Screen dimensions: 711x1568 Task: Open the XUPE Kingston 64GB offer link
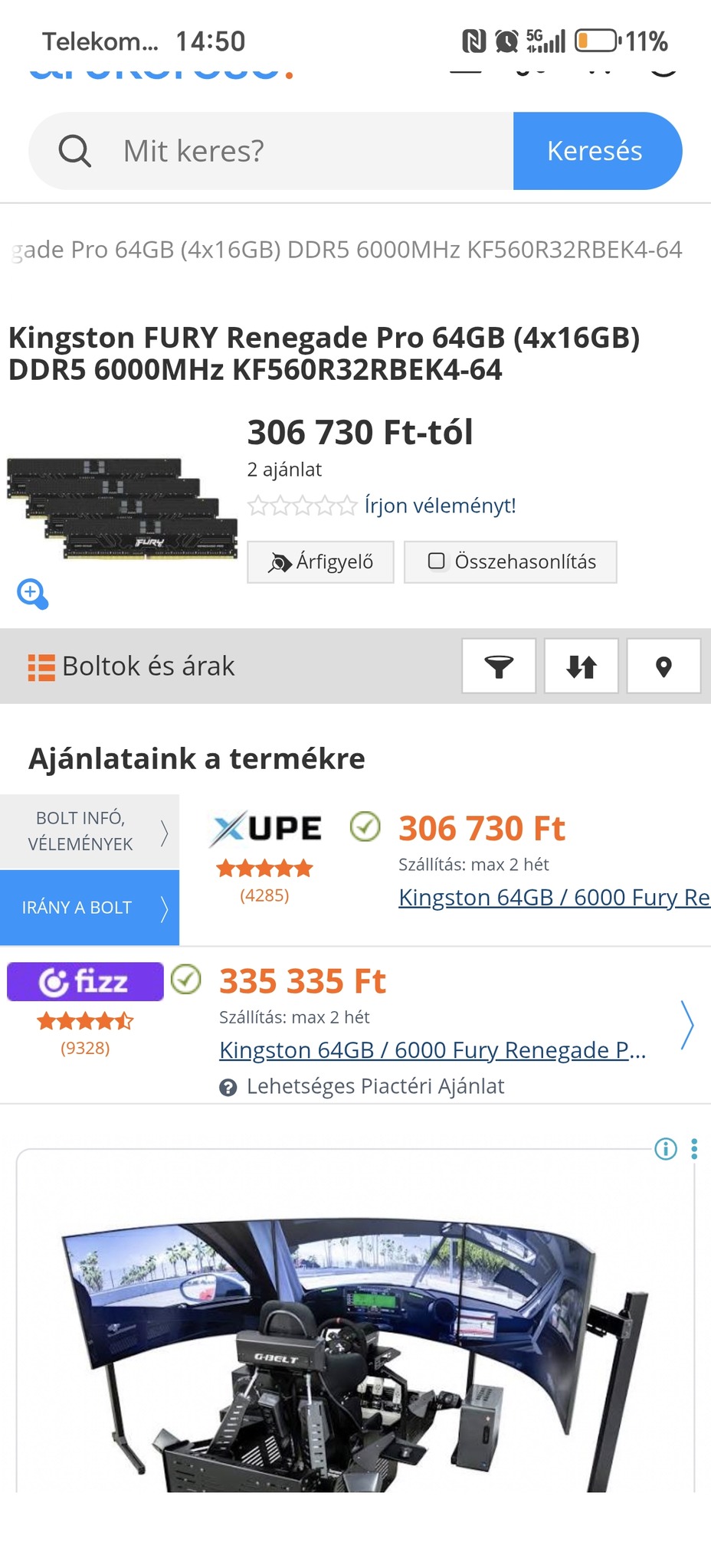click(553, 897)
